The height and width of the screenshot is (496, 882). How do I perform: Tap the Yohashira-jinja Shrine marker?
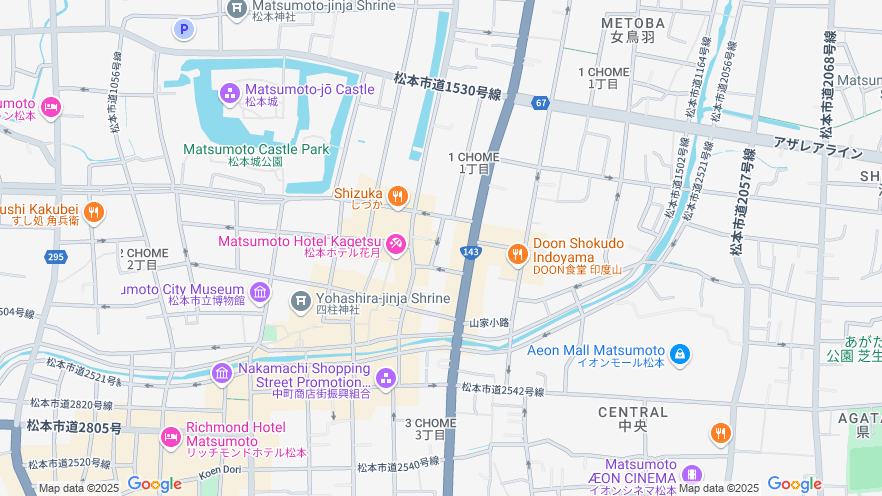301,301
